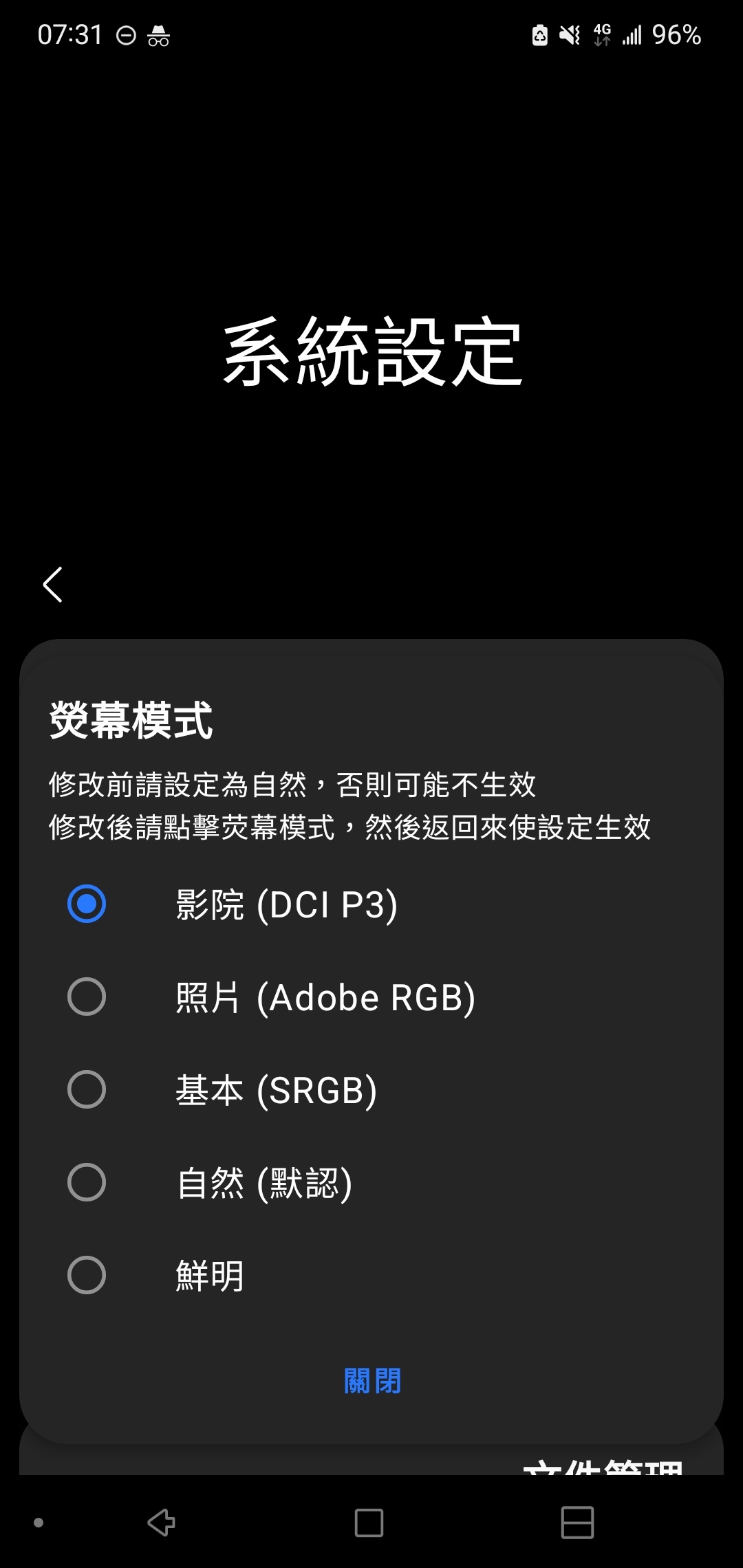Switch to 自然 (默認) mode

pyautogui.click(x=87, y=1182)
